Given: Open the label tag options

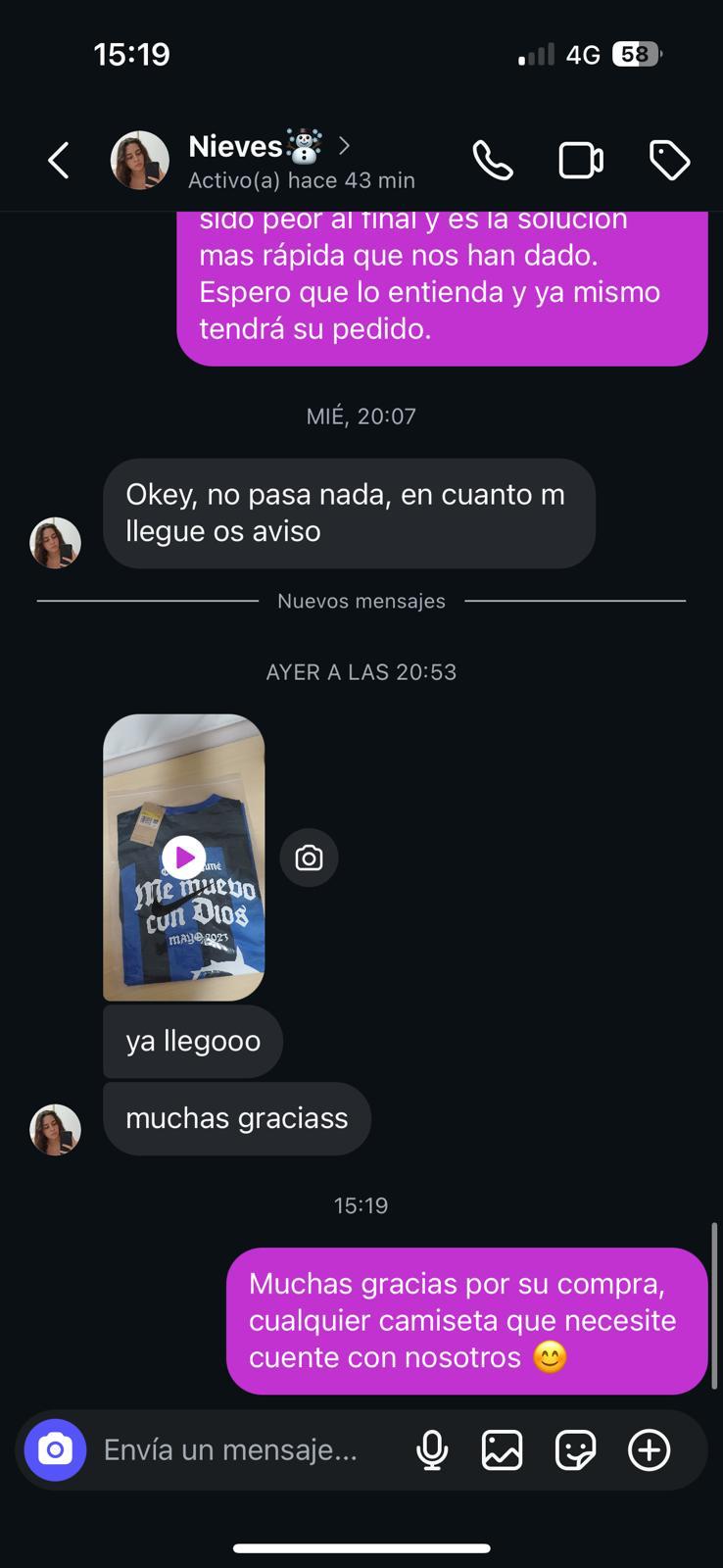Looking at the screenshot, I should coord(670,161).
